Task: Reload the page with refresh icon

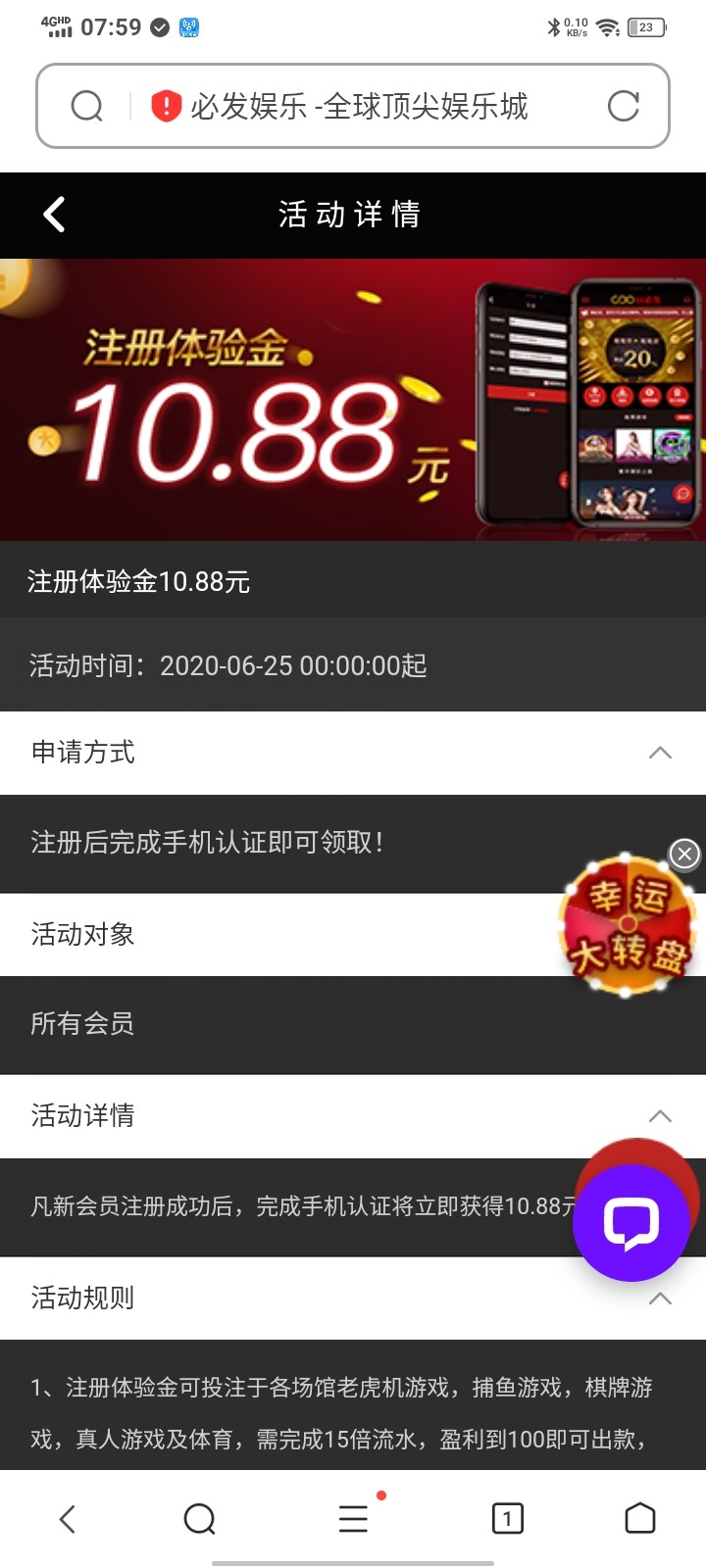Action: (623, 106)
